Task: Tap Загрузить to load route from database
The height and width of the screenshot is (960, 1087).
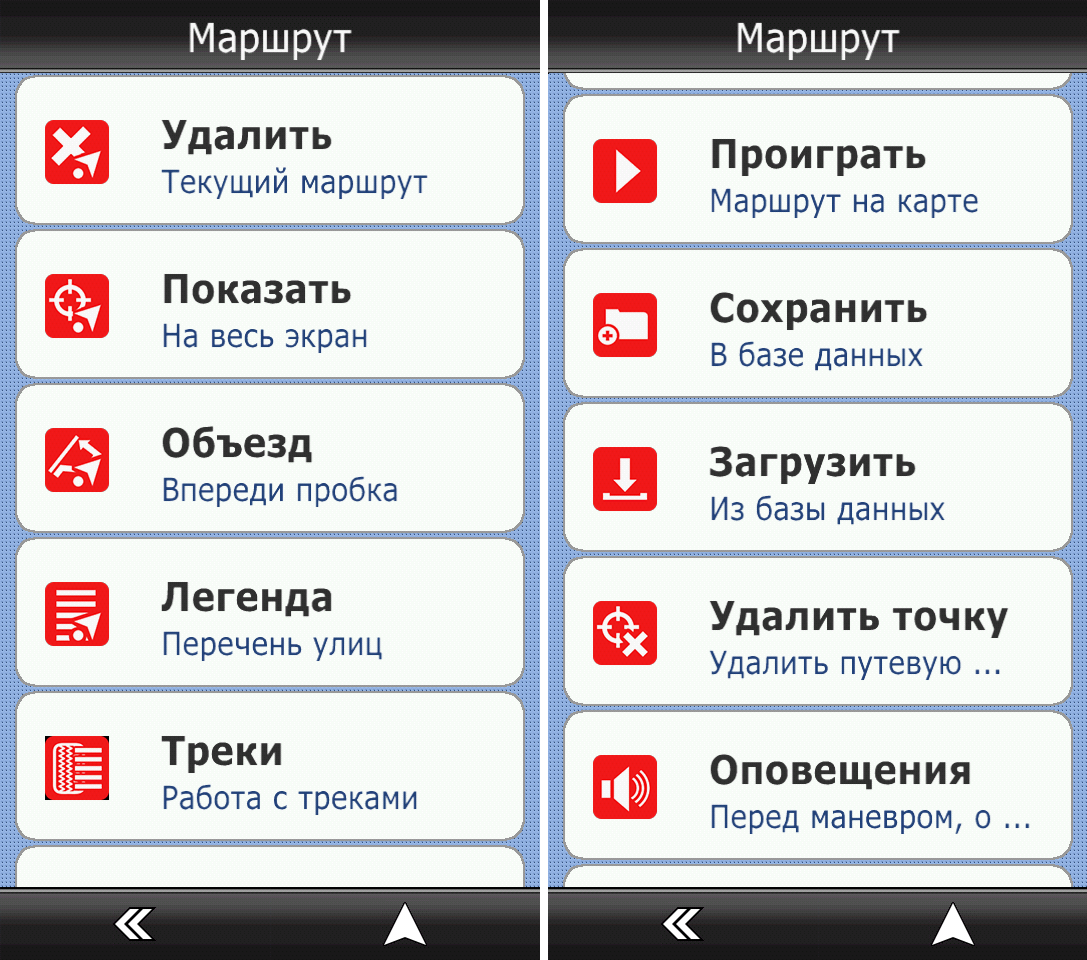Action: [x=817, y=479]
